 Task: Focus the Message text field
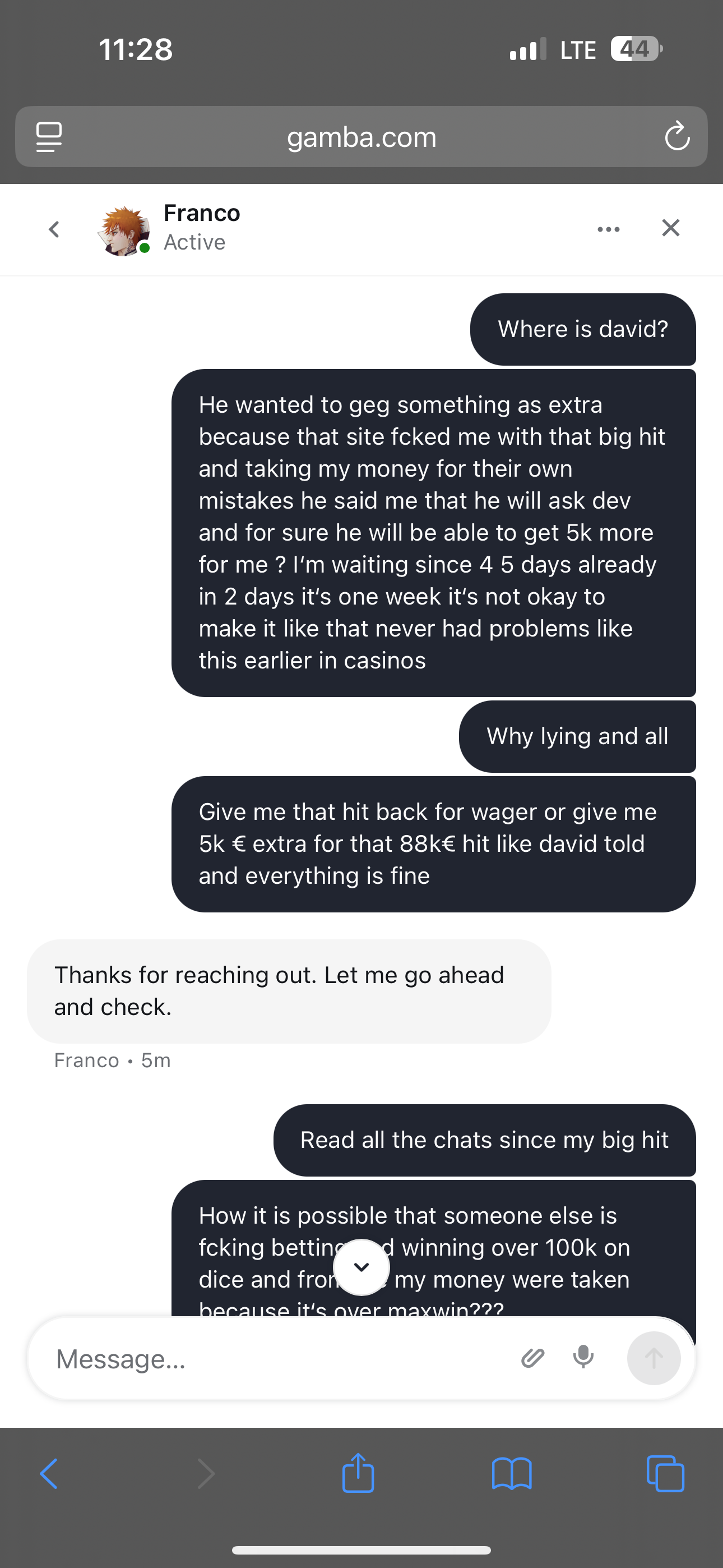click(x=274, y=1359)
